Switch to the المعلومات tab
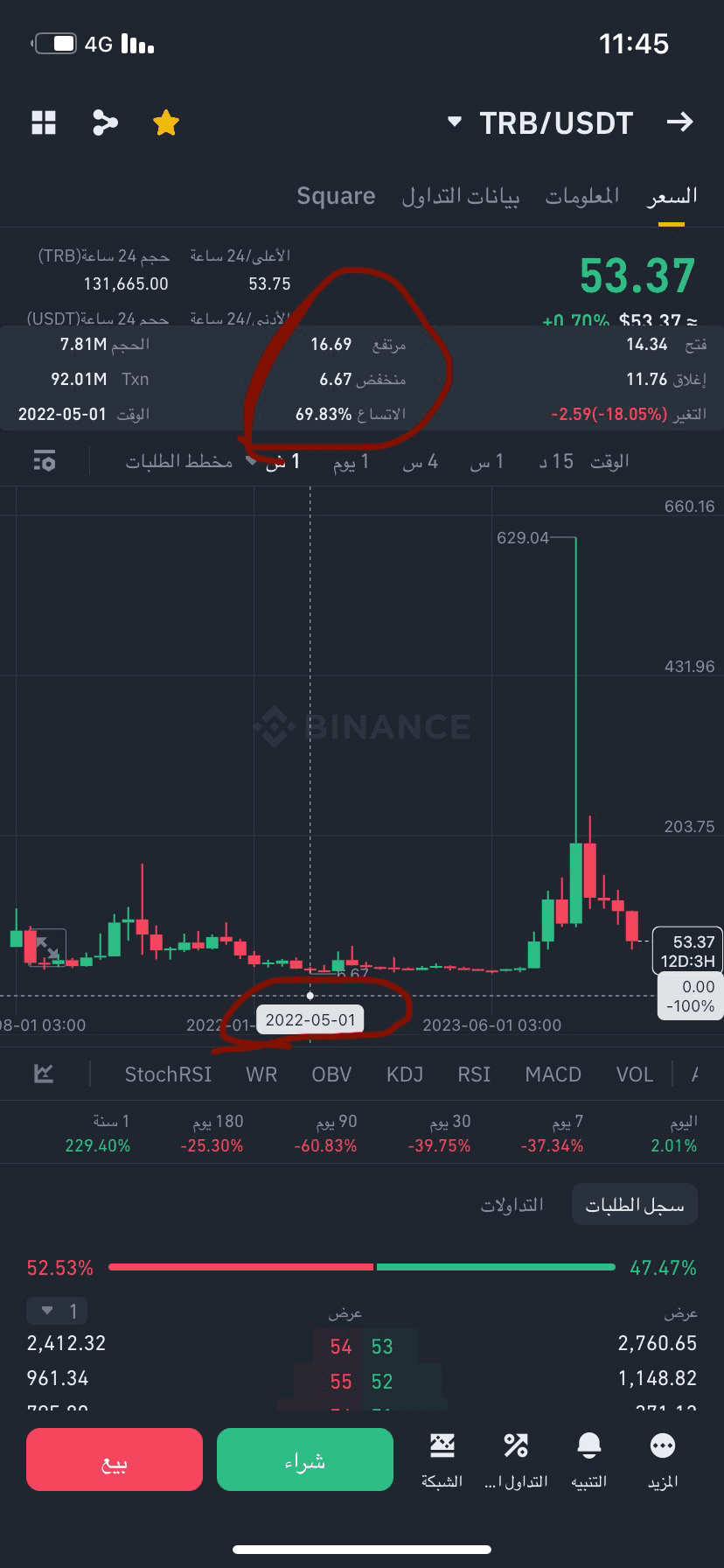Screen dimensions: 724x1568 pyautogui.click(x=581, y=196)
